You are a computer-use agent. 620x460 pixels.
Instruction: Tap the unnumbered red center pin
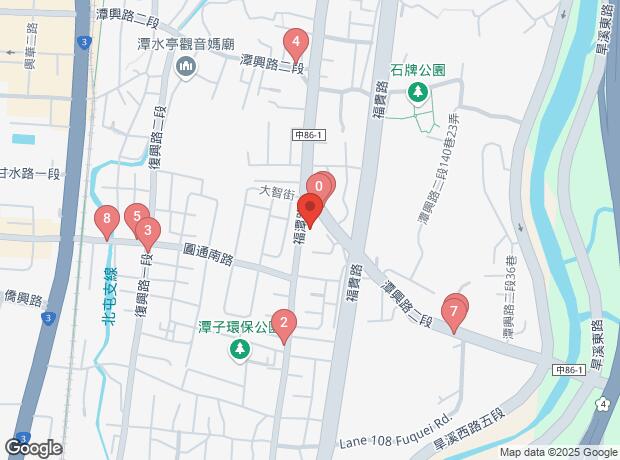point(309,210)
